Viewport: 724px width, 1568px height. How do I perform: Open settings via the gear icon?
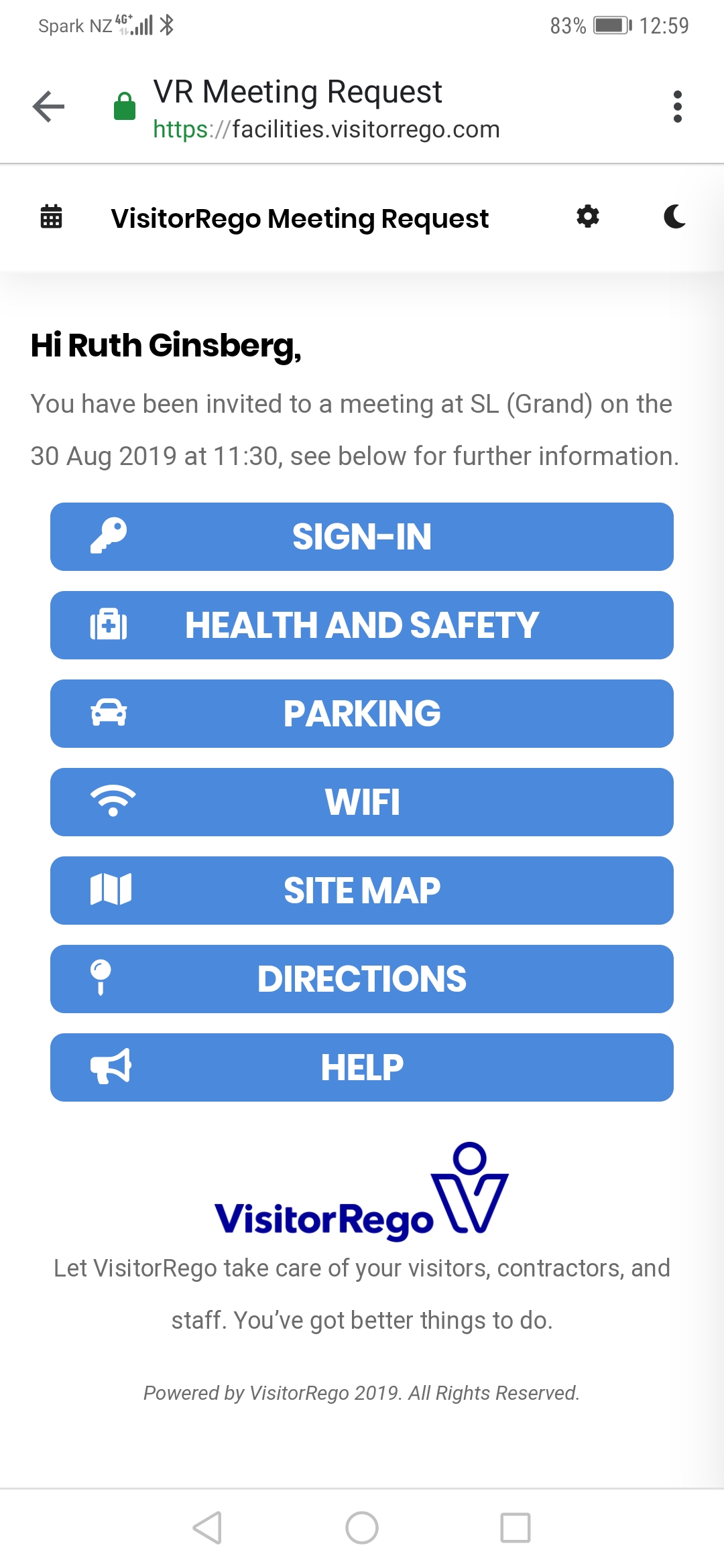pyautogui.click(x=588, y=217)
